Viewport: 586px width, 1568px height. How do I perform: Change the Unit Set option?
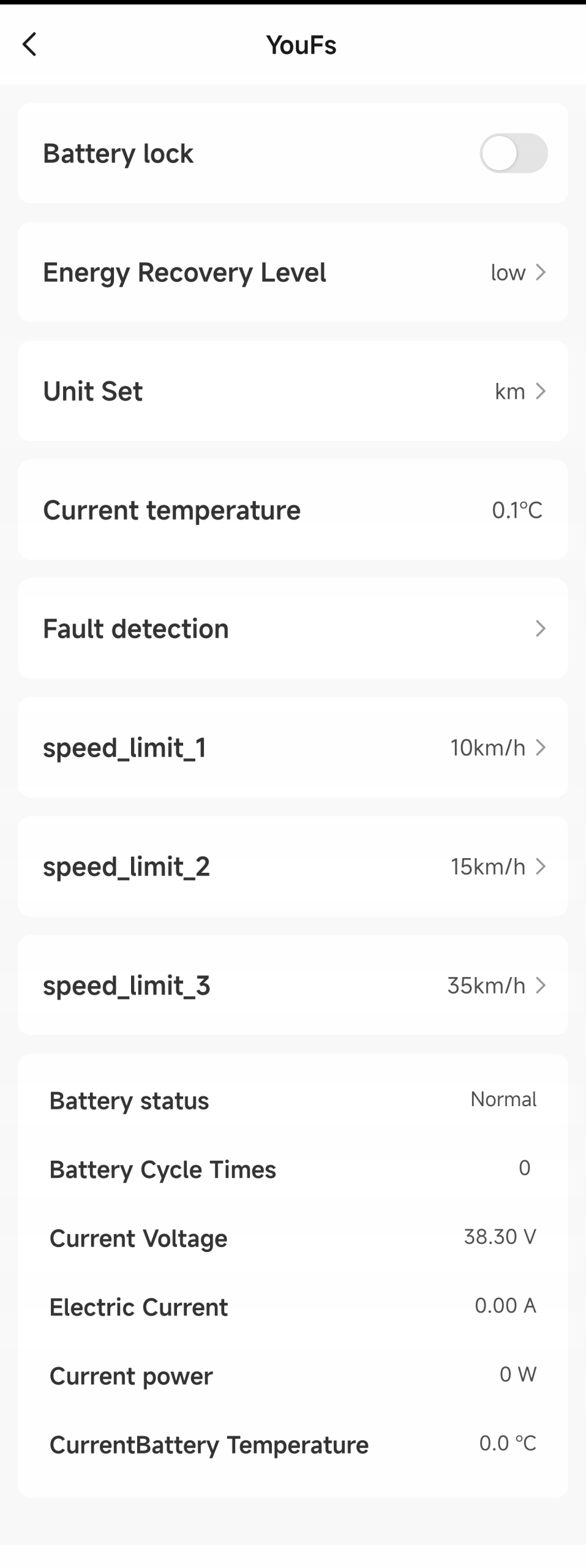pos(293,391)
